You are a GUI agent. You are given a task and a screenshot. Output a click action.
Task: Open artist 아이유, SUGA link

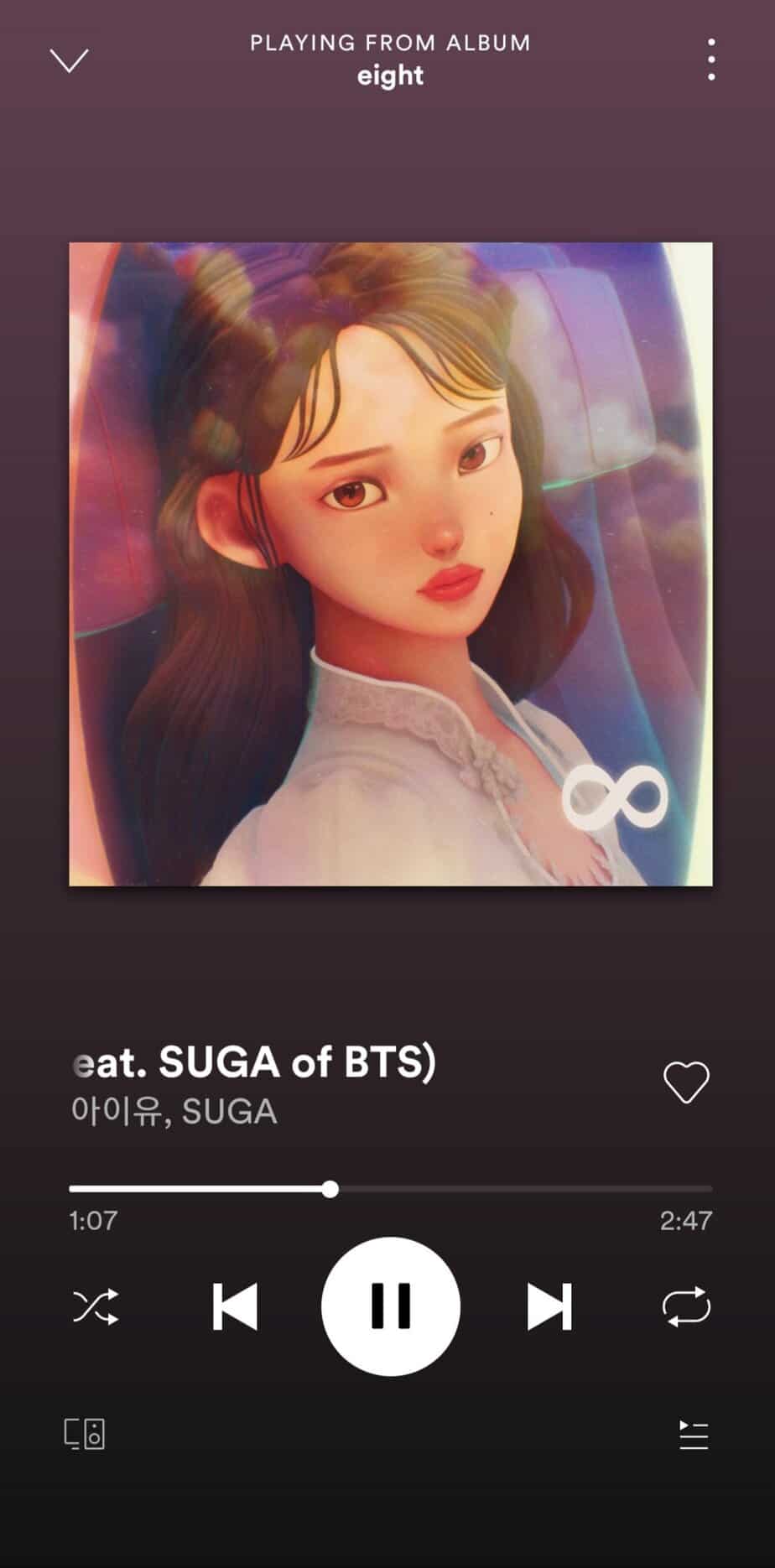coord(174,1112)
